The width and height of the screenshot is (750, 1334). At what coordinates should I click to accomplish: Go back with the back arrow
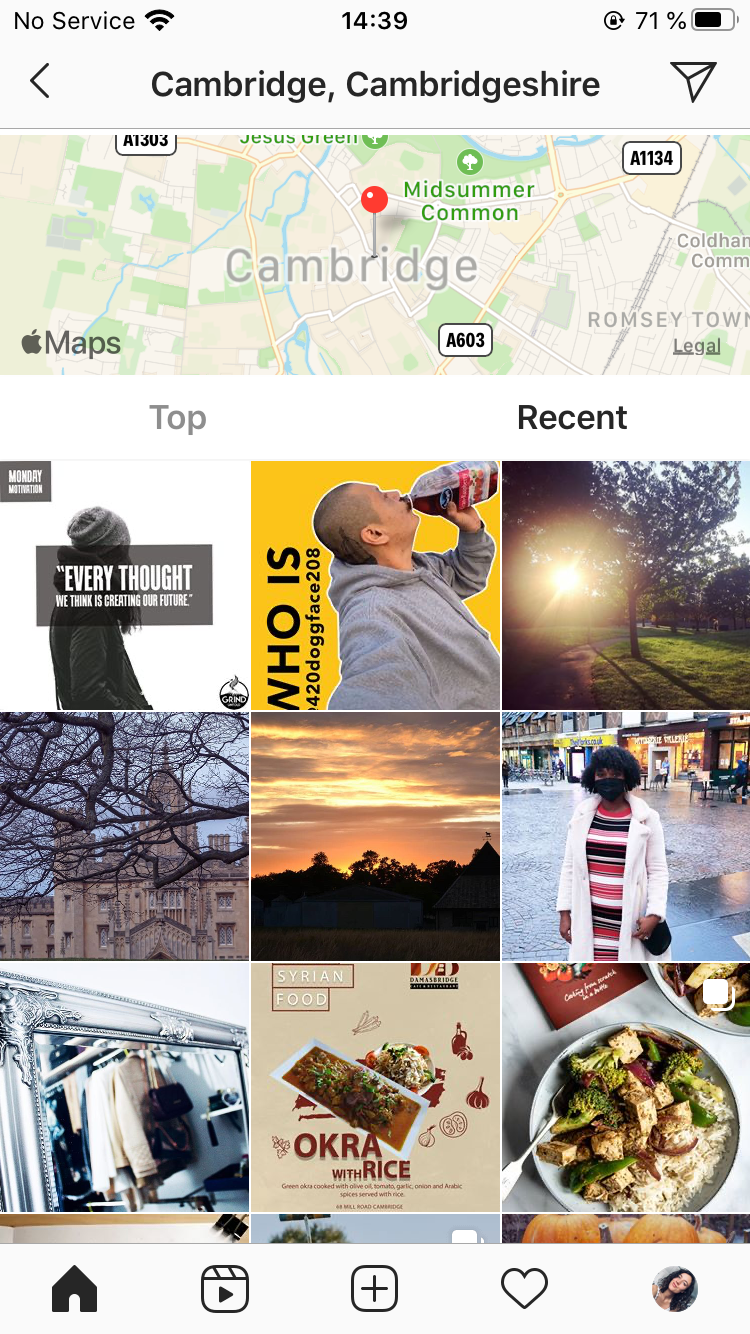[40, 82]
